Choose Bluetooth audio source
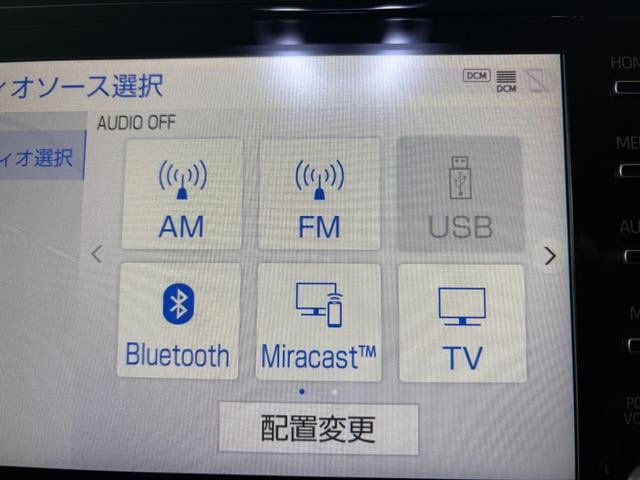 point(178,321)
